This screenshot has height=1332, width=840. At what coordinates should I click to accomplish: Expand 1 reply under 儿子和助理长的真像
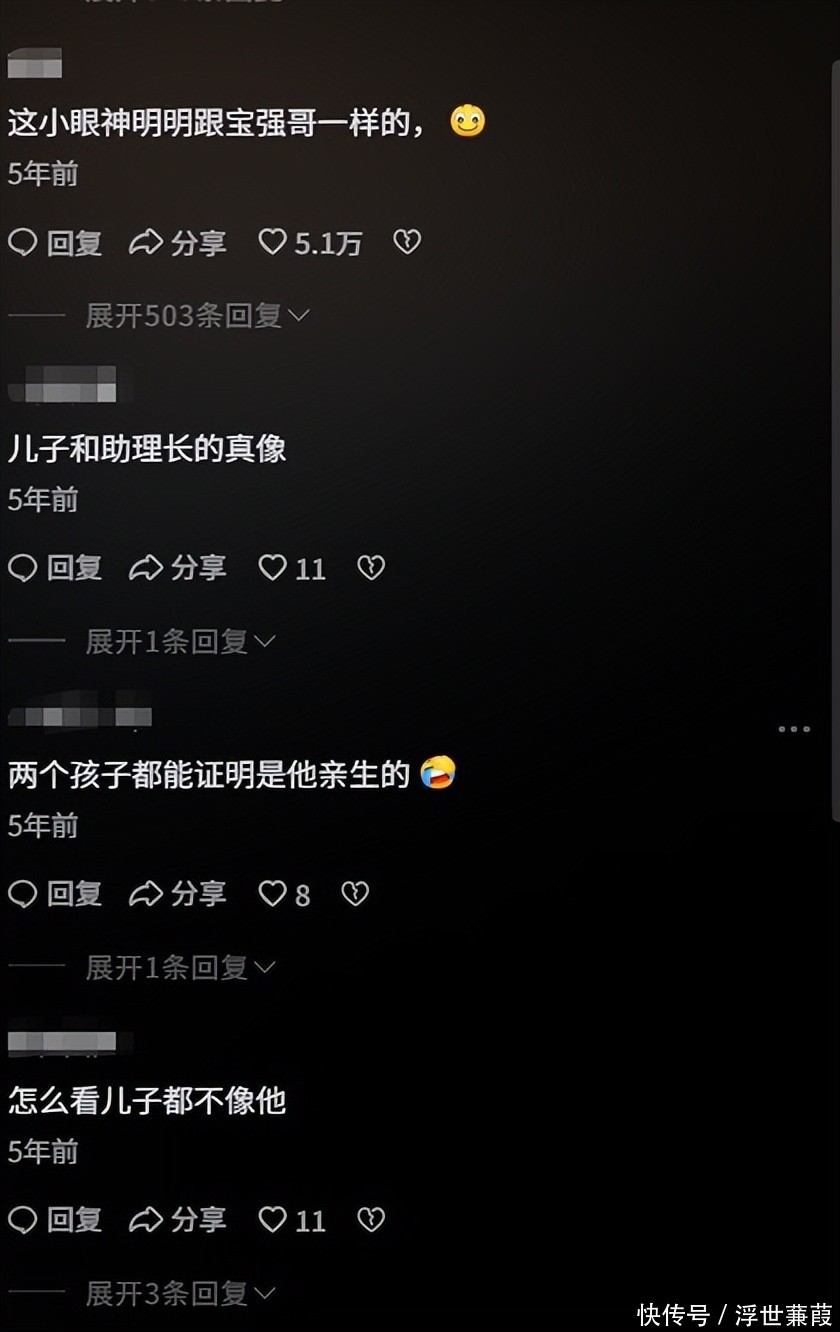coord(180,642)
